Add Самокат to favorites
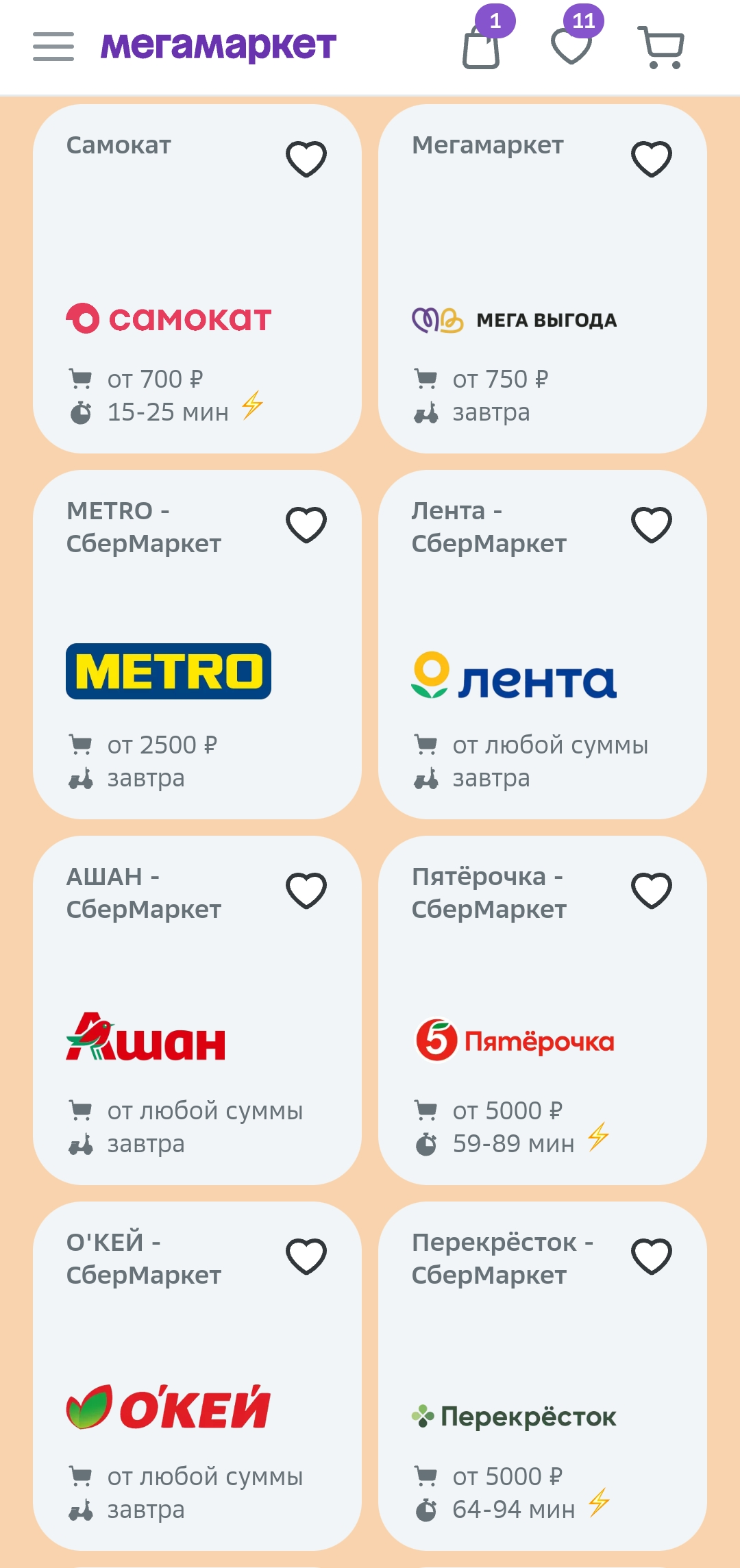This screenshot has height=1568, width=740. (306, 159)
